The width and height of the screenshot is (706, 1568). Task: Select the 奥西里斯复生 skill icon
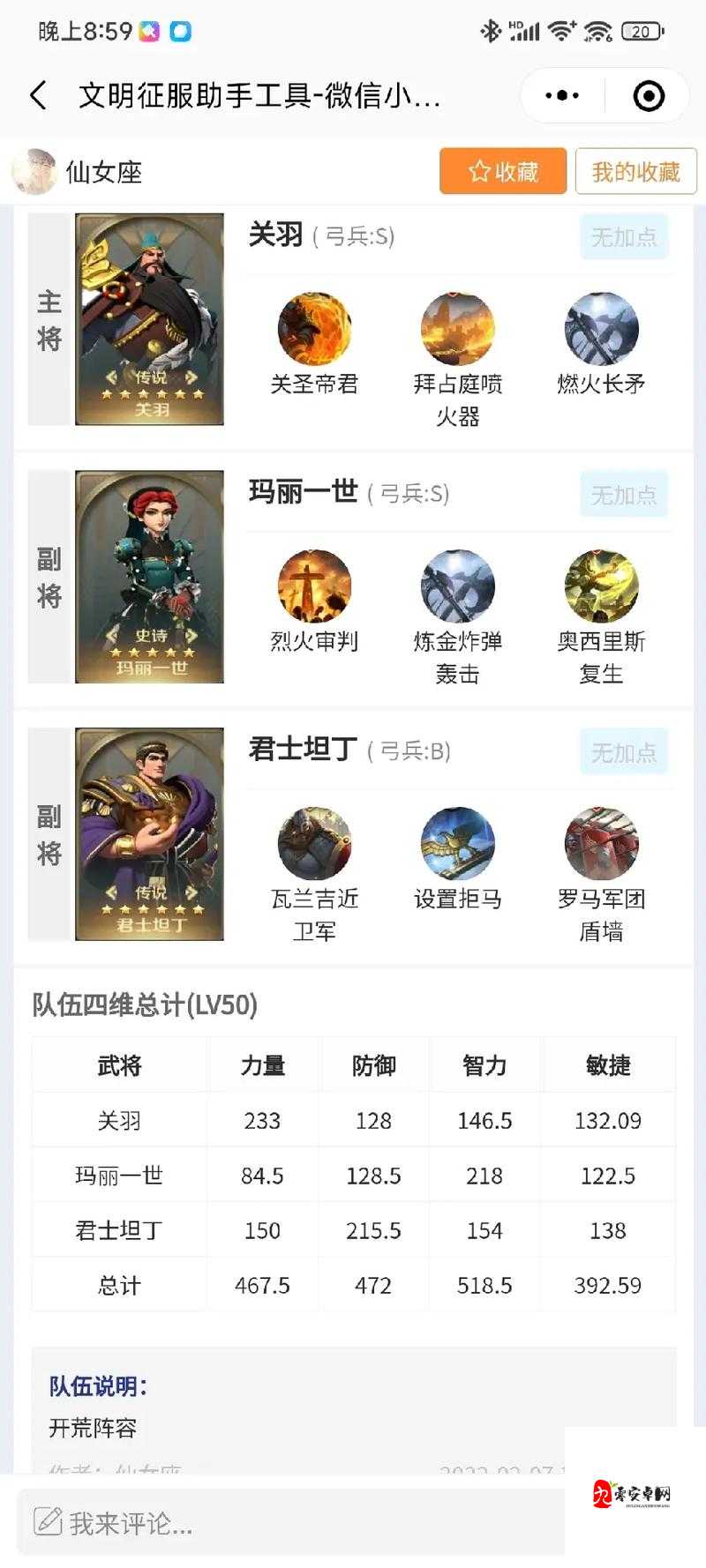[602, 586]
